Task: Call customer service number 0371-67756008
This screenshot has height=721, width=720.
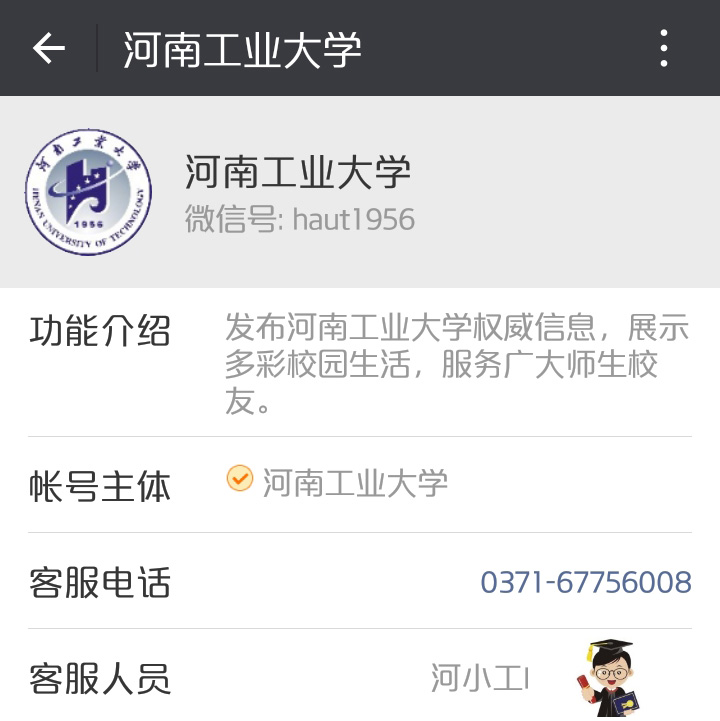Action: coord(585,582)
